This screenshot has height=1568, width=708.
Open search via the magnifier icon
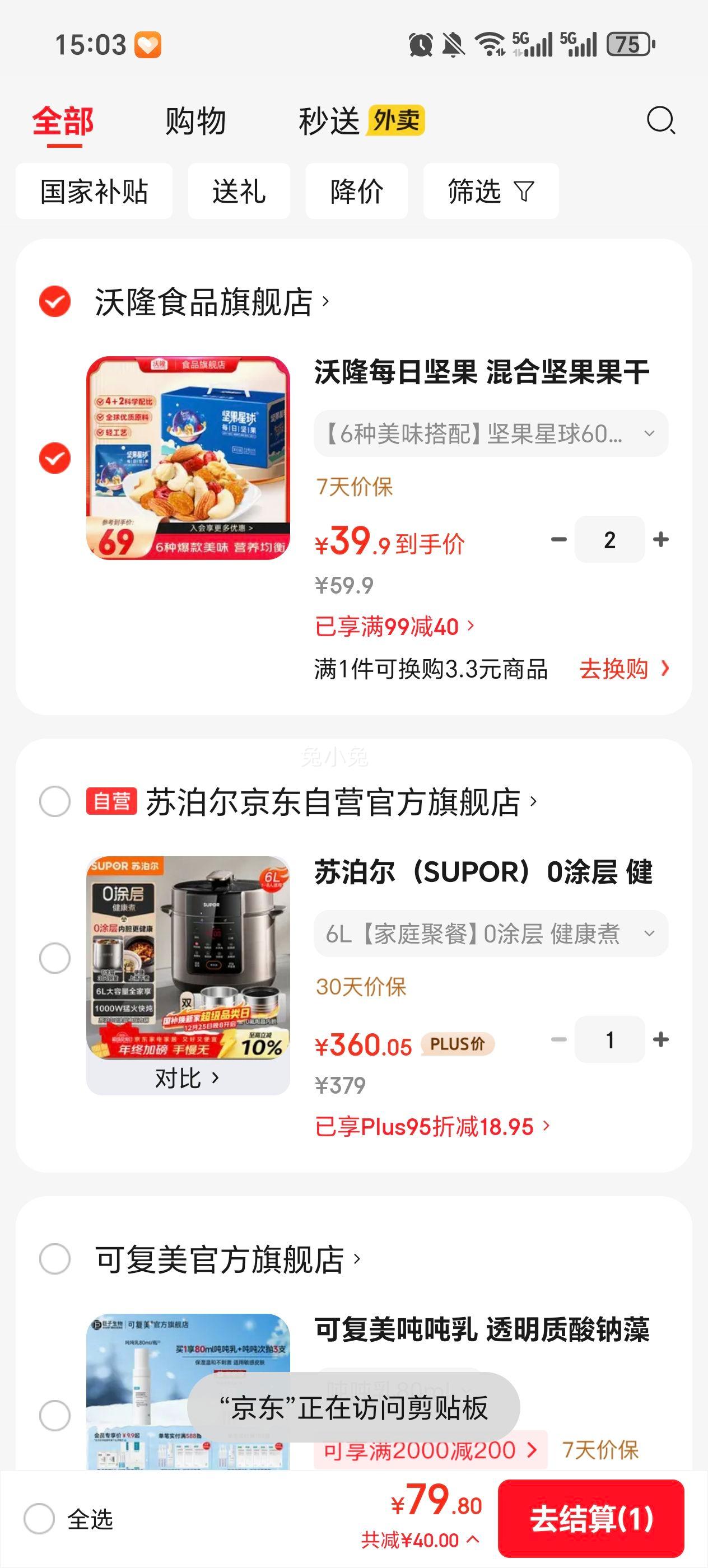[662, 120]
